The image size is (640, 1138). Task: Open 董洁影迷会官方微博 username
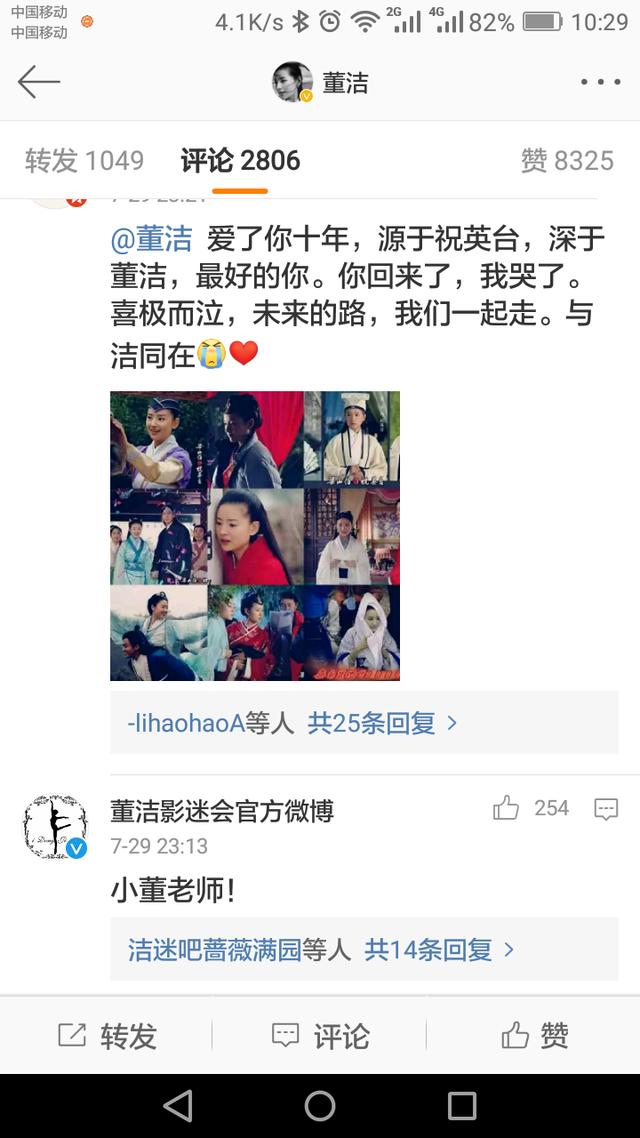tap(222, 810)
